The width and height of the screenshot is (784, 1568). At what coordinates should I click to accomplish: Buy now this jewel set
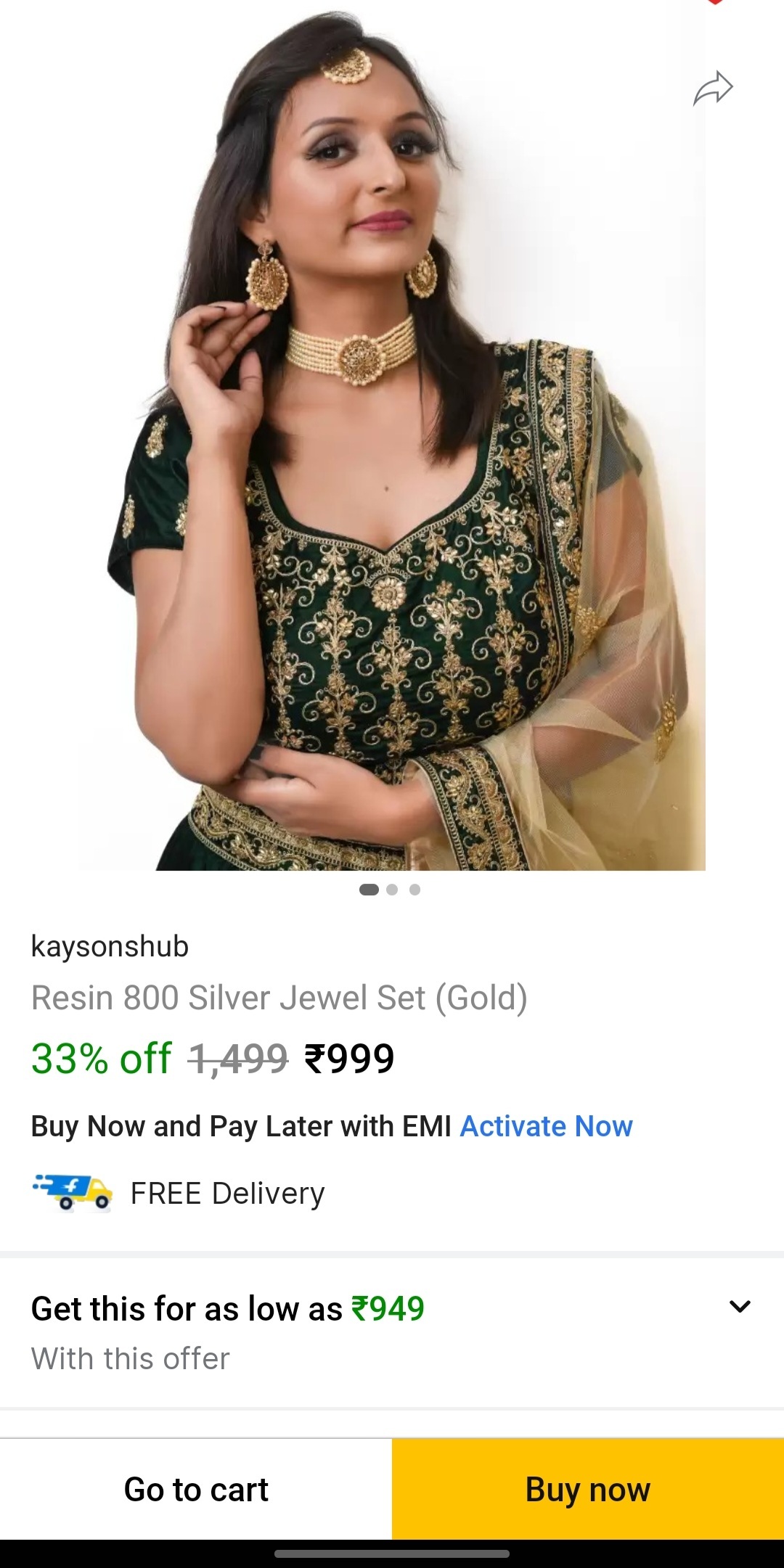tap(588, 1490)
